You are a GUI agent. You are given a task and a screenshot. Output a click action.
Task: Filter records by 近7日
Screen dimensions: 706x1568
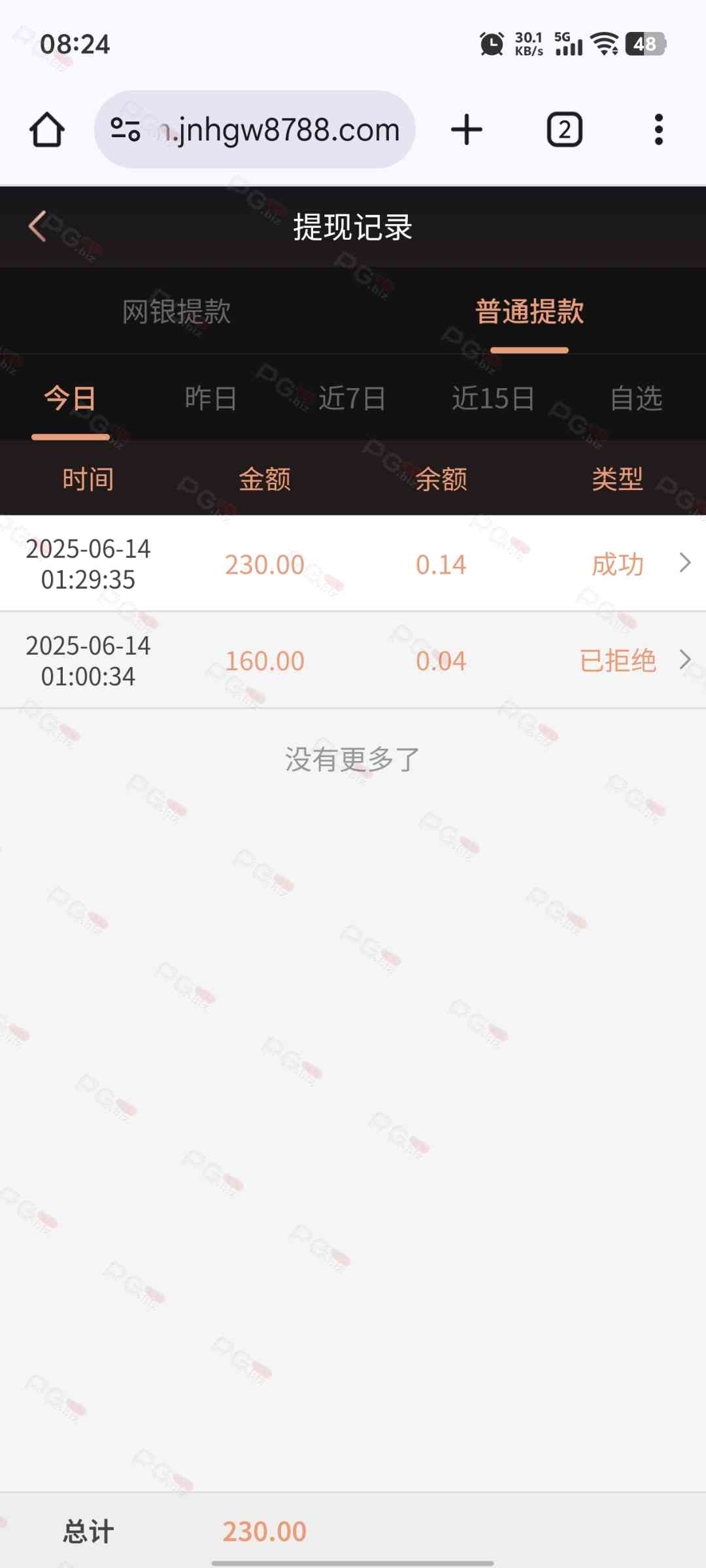(x=352, y=399)
